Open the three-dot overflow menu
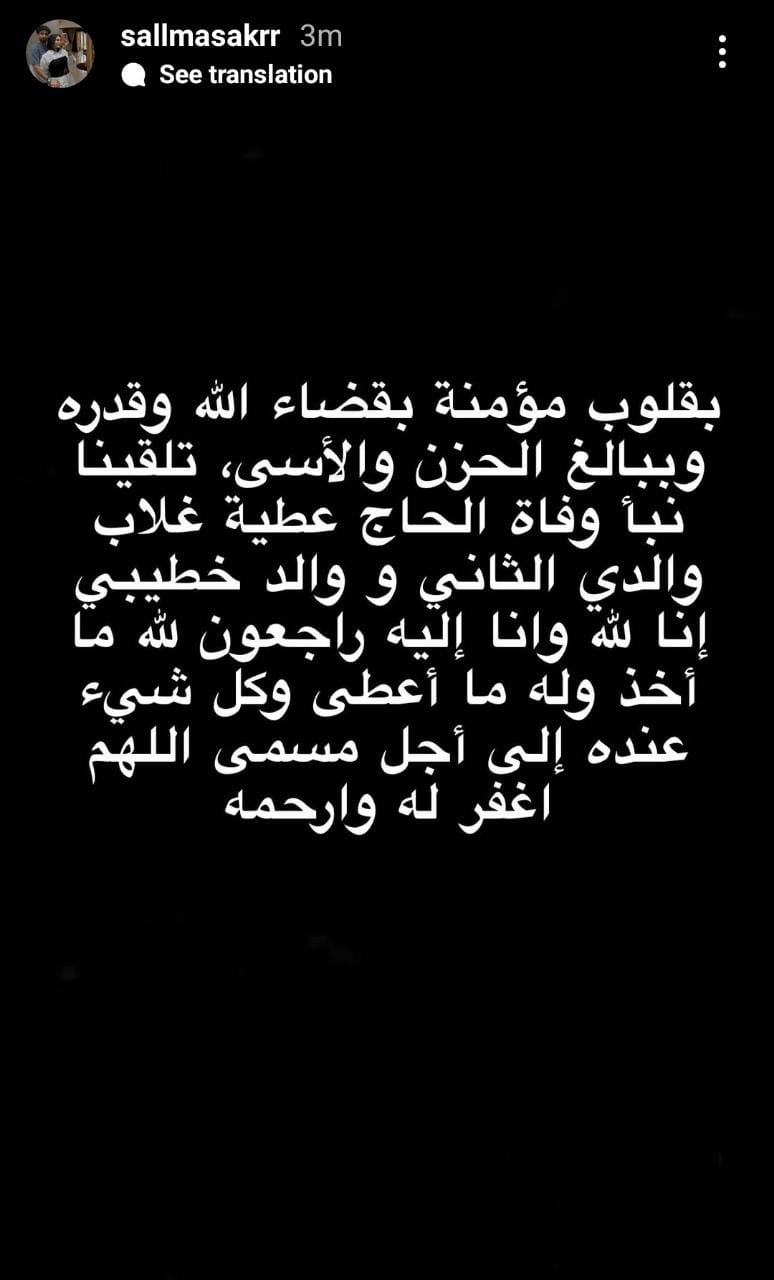The width and height of the screenshot is (774, 1280). coord(722,52)
